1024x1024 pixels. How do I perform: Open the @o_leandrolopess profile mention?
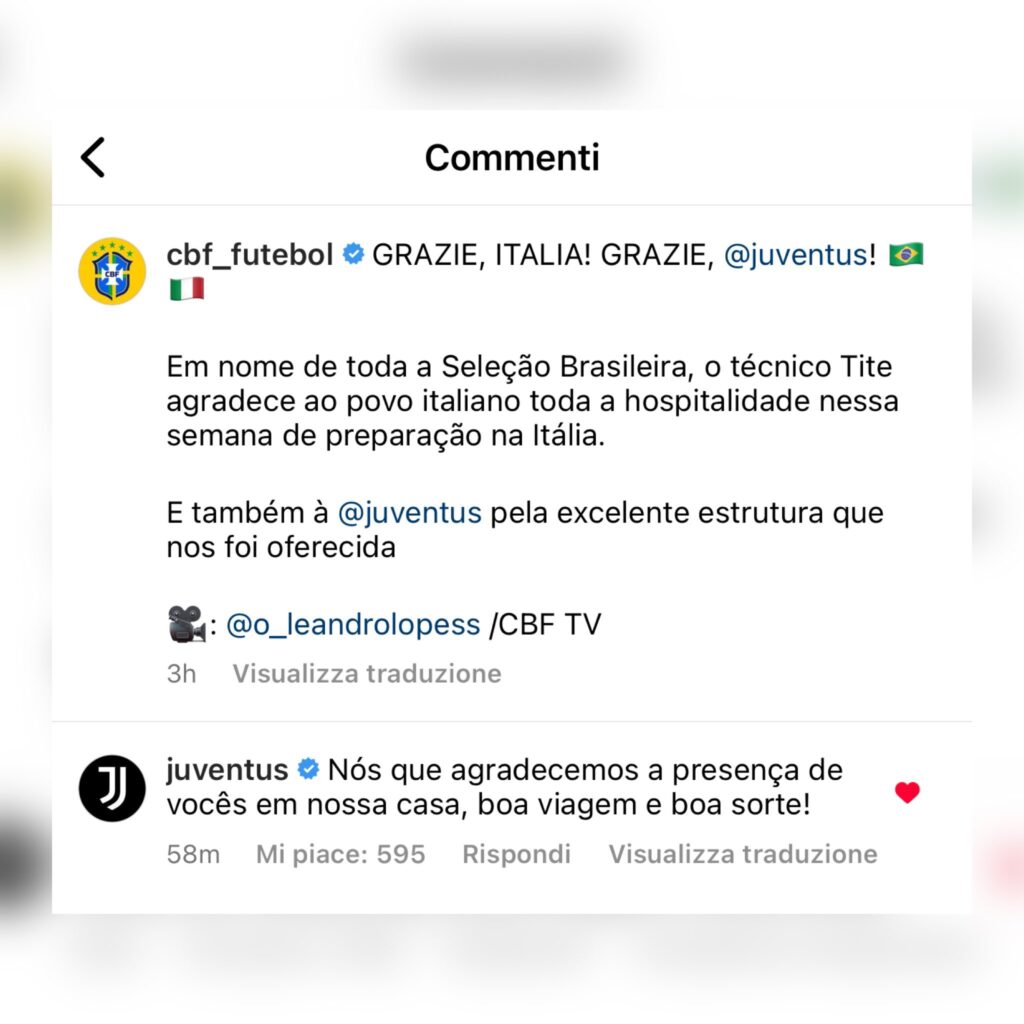point(353,625)
